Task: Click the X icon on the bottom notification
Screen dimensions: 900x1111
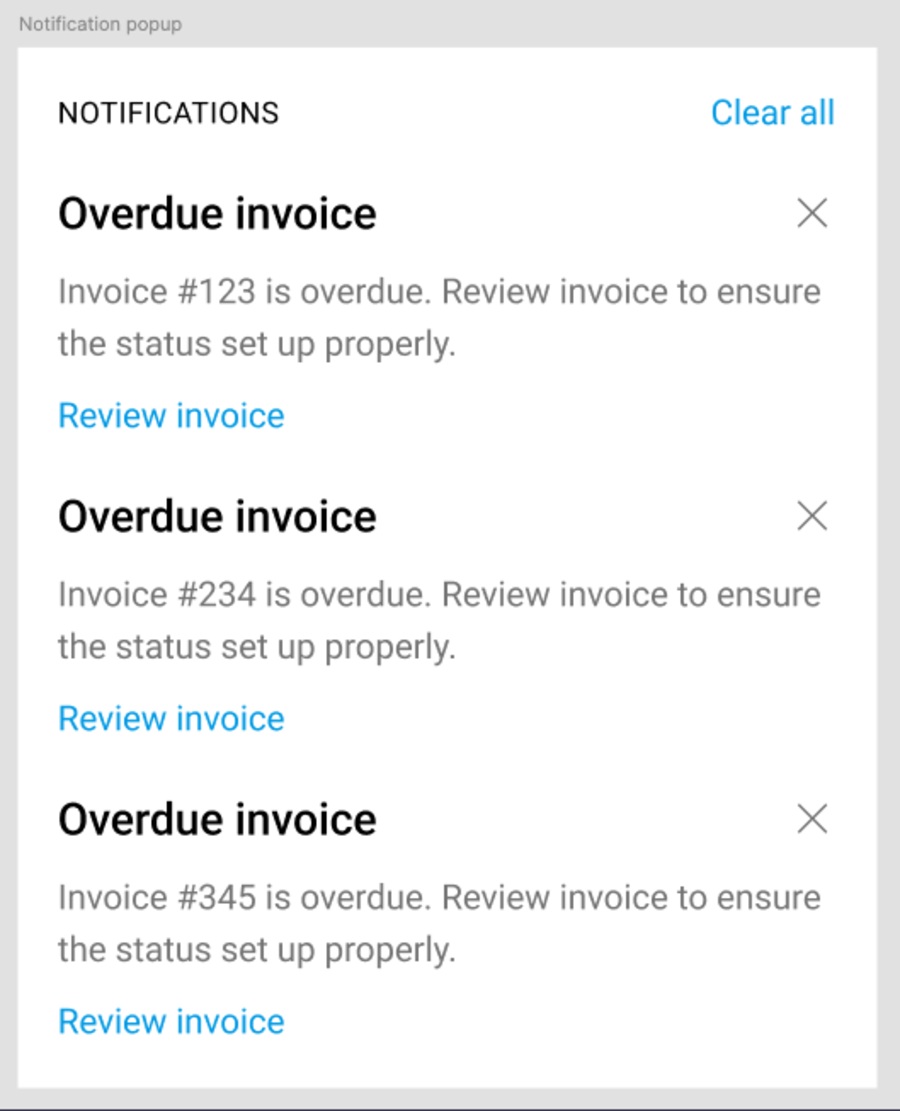Action: coord(813,820)
